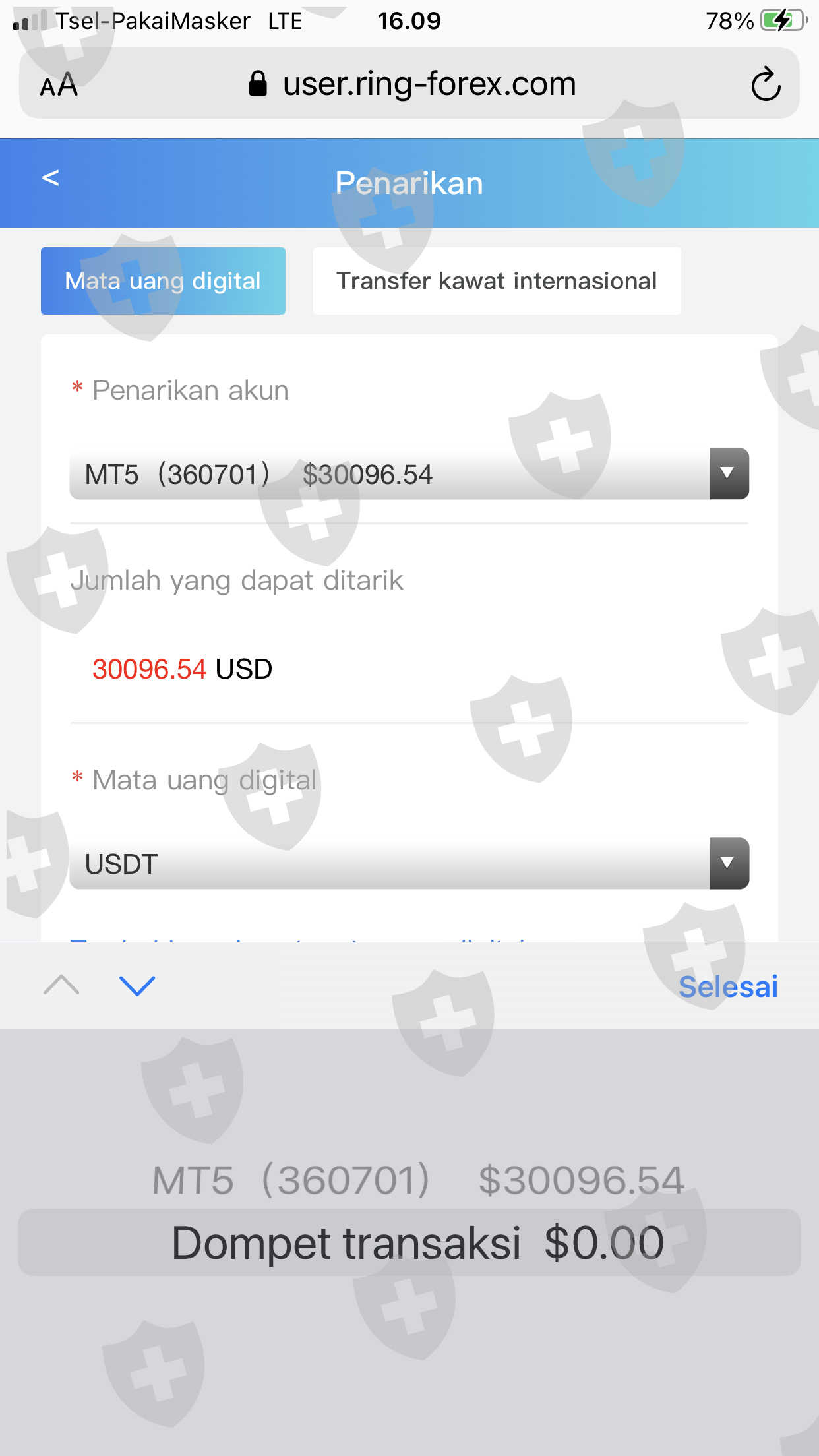The height and width of the screenshot is (1456, 819).
Task: Tap the user.ring-forex.com address bar
Action: pyautogui.click(x=409, y=84)
